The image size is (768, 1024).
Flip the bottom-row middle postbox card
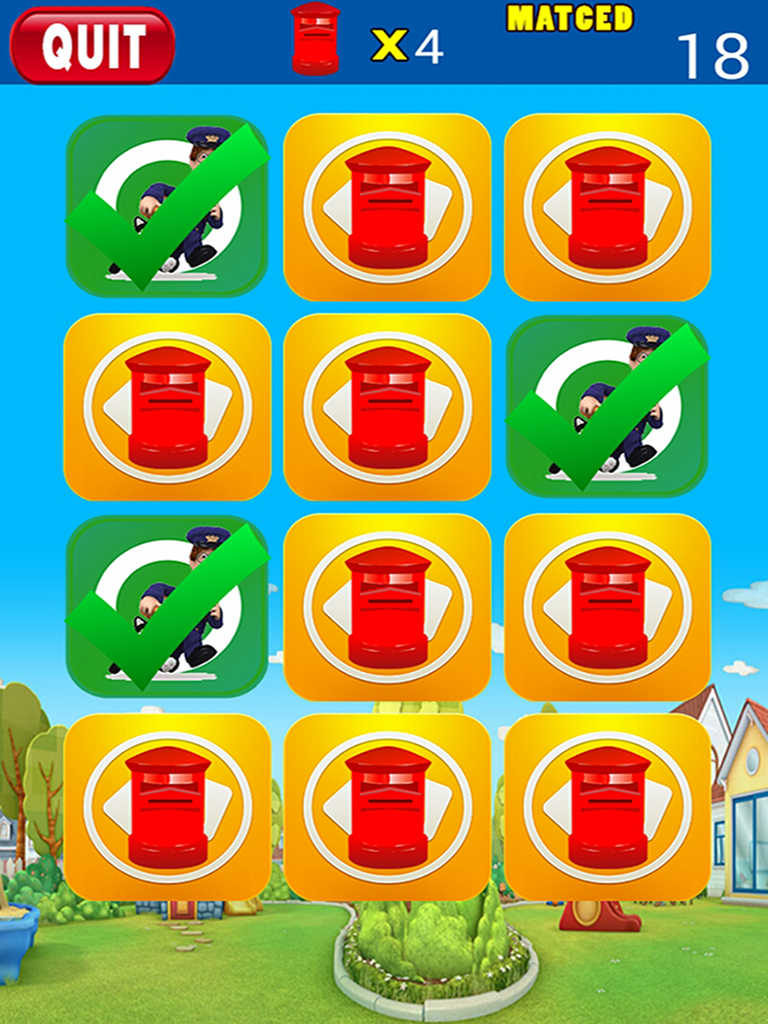tap(387, 807)
